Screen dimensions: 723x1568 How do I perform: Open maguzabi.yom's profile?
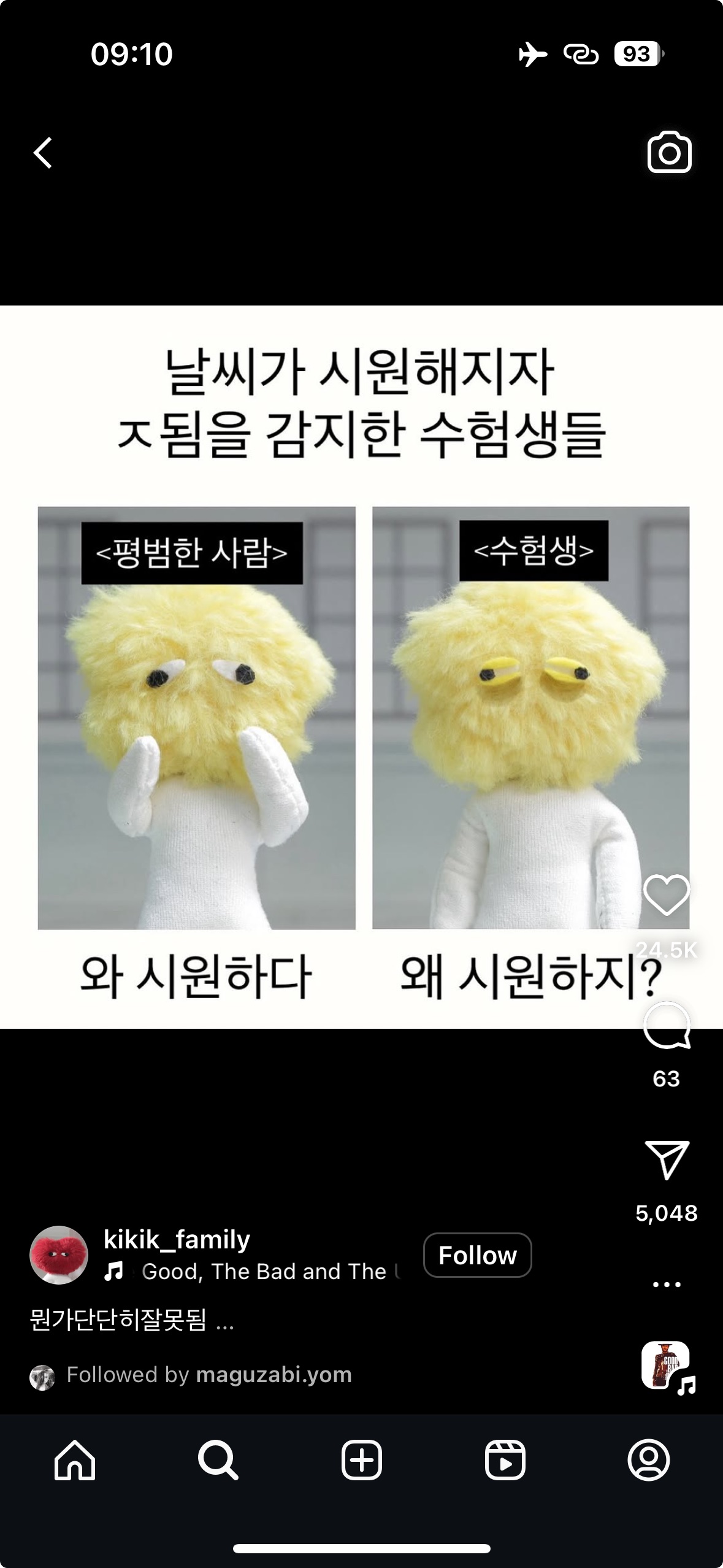coord(274,1375)
